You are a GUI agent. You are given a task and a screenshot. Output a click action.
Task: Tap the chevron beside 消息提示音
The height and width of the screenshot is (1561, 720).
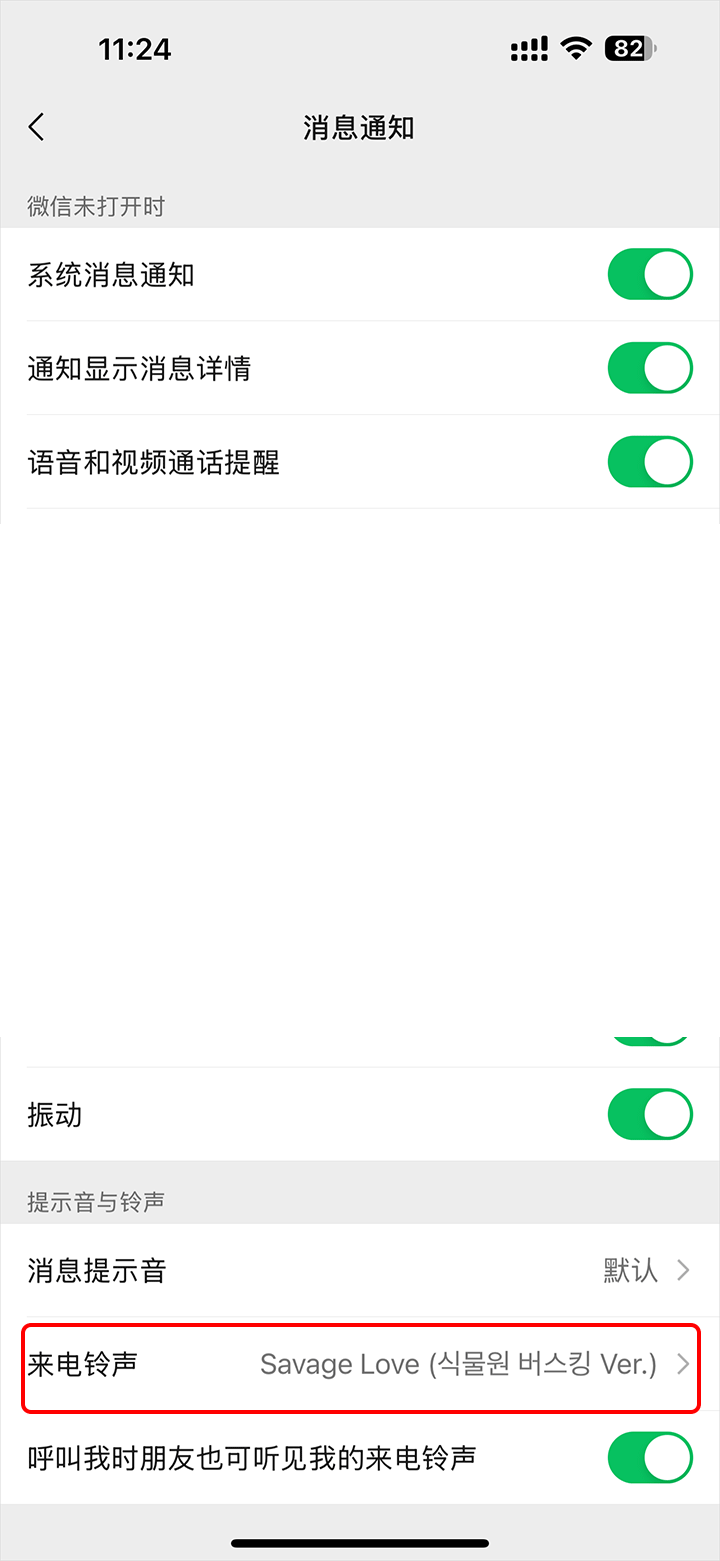click(685, 1270)
